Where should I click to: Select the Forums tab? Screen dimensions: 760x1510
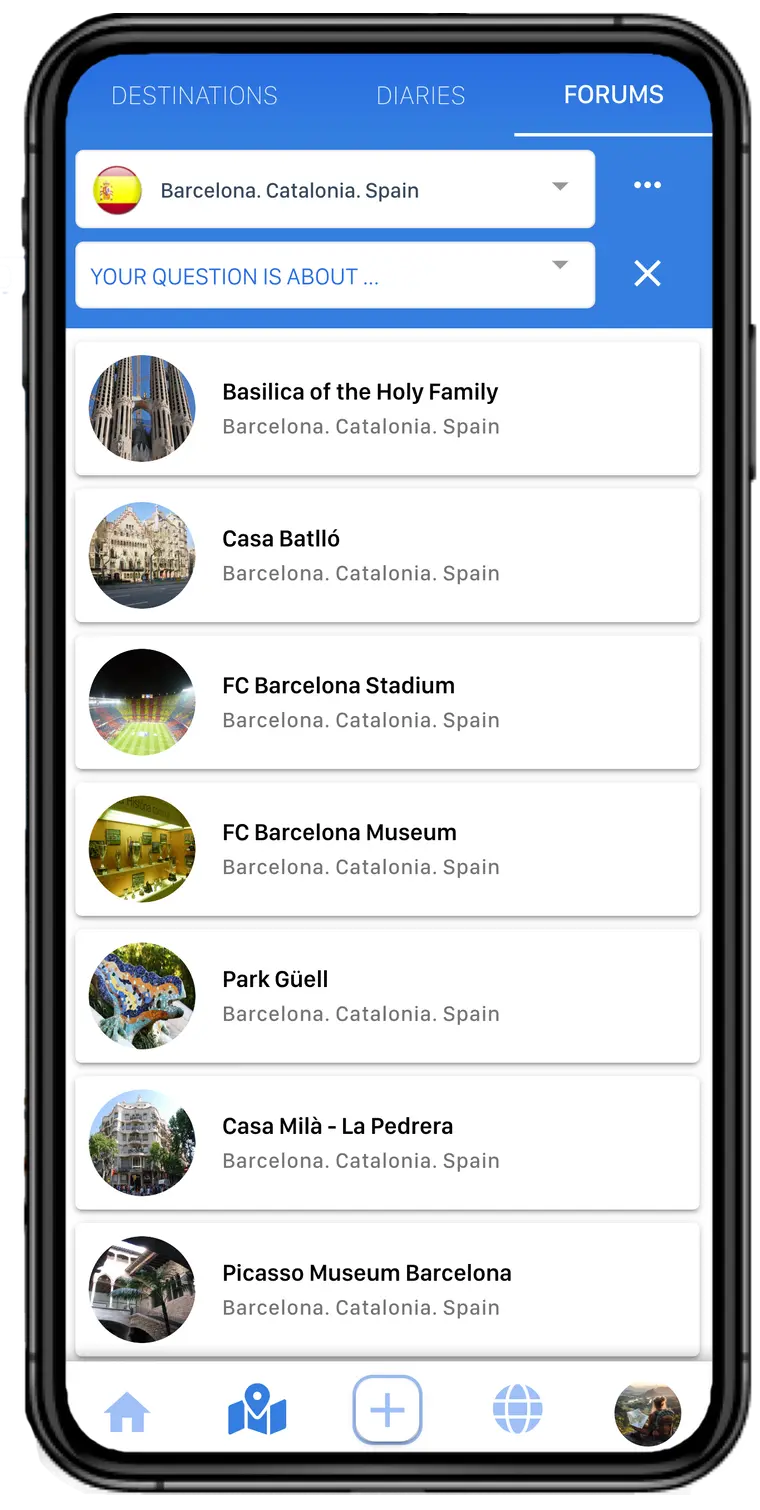[x=613, y=95]
